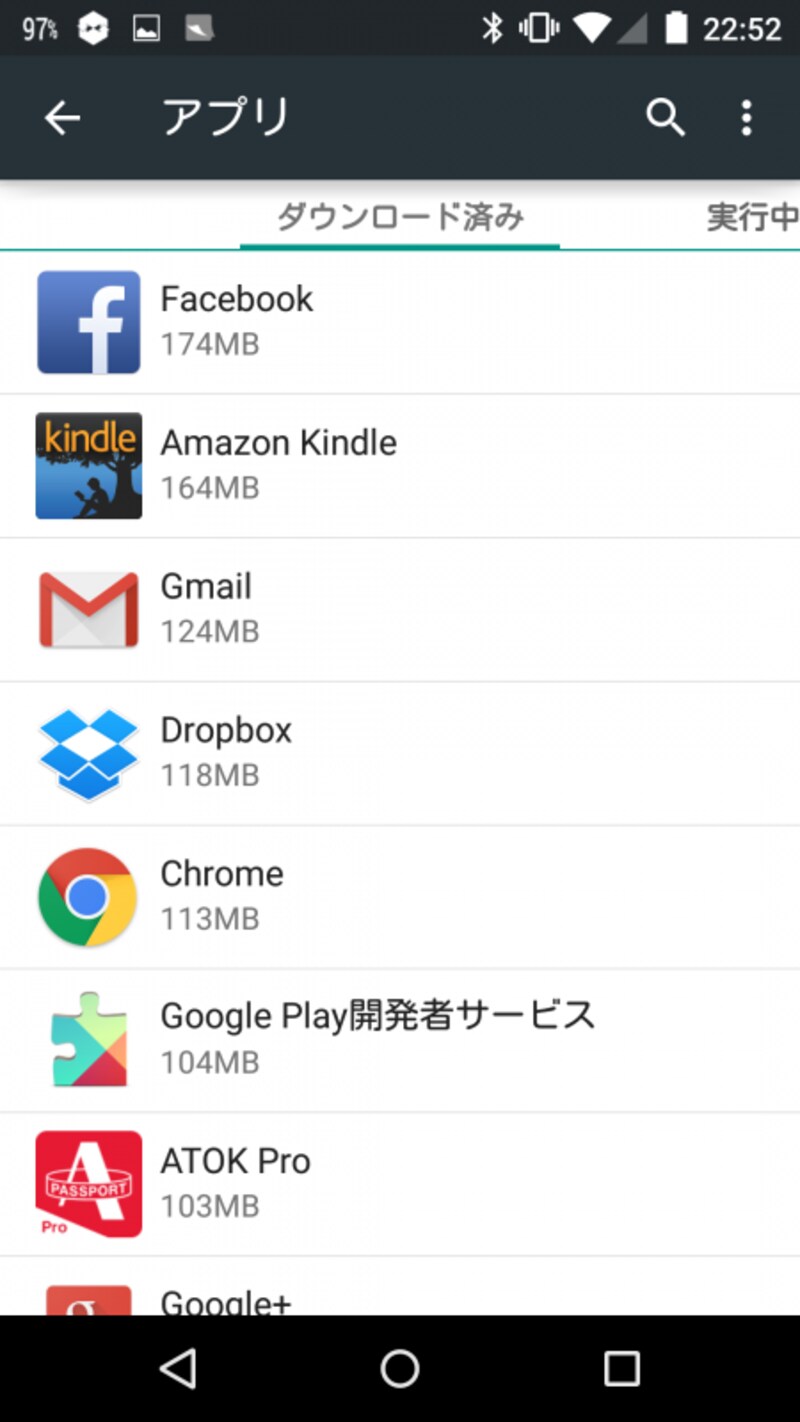Open ATOK Pro app details

[400, 1184]
